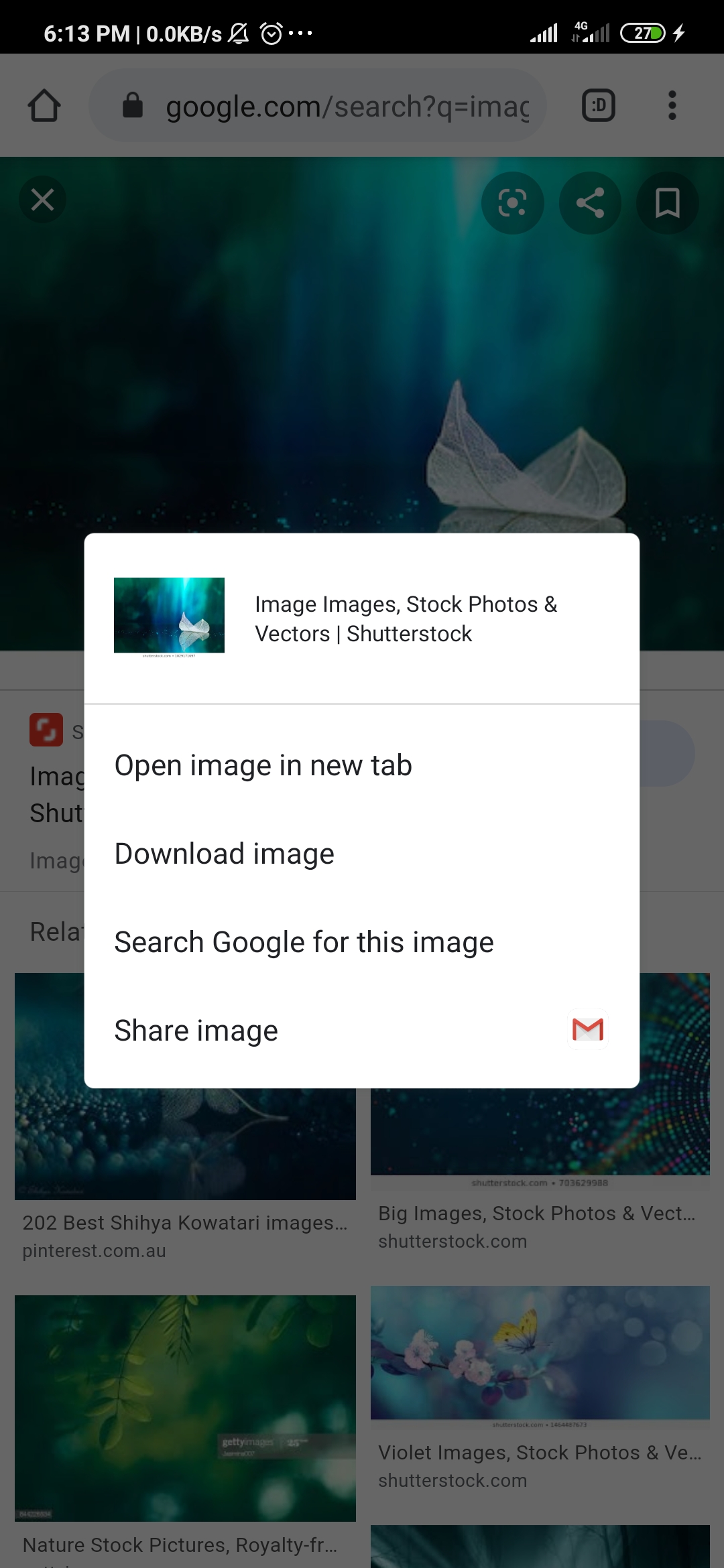724x1568 pixels.
Task: Close the image preview
Action: [43, 200]
